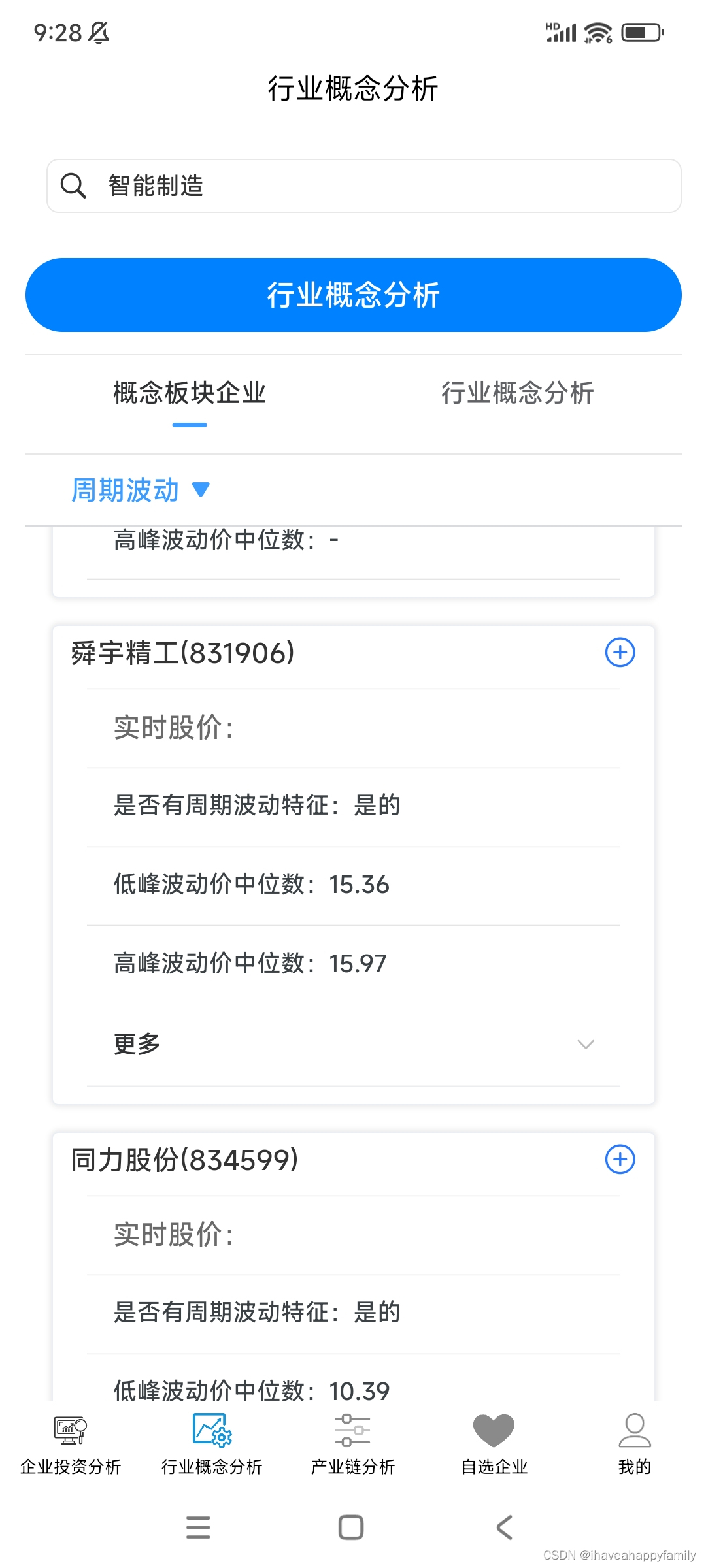Go back using system back button
This screenshot has width=706, height=1568.
505,1527
